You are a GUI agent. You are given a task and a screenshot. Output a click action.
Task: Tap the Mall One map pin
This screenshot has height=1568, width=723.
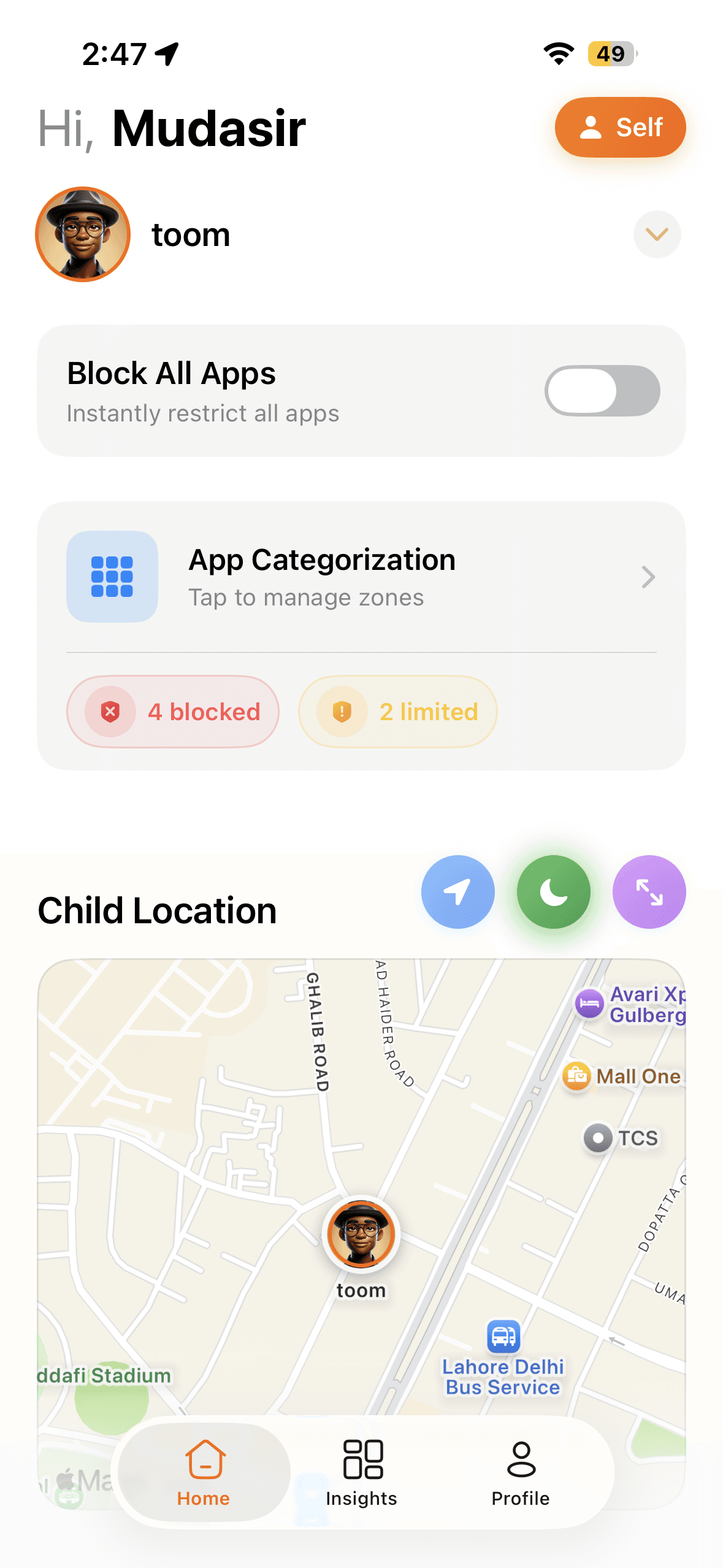click(x=575, y=1077)
